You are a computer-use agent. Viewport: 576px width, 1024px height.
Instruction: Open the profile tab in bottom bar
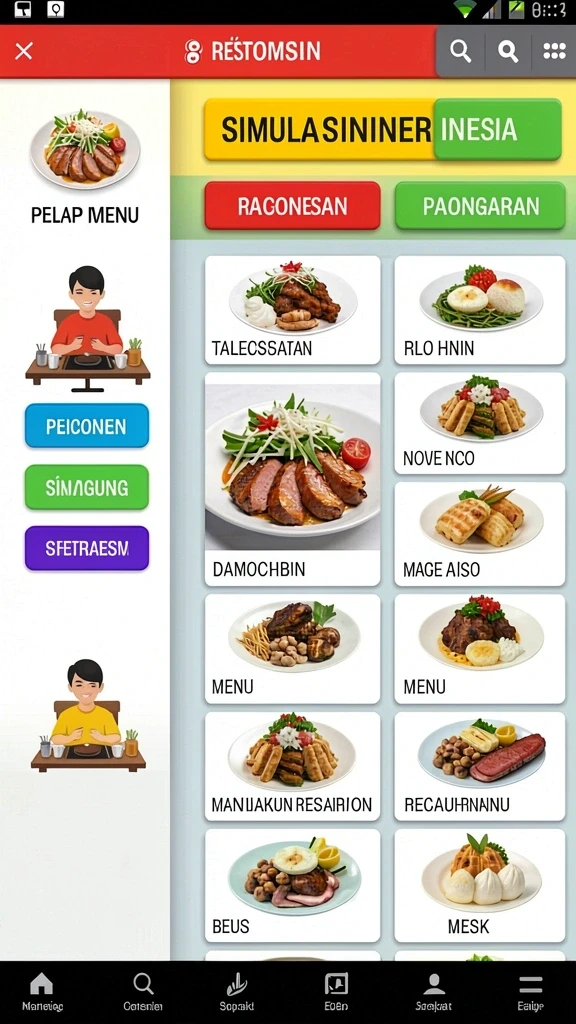click(434, 991)
